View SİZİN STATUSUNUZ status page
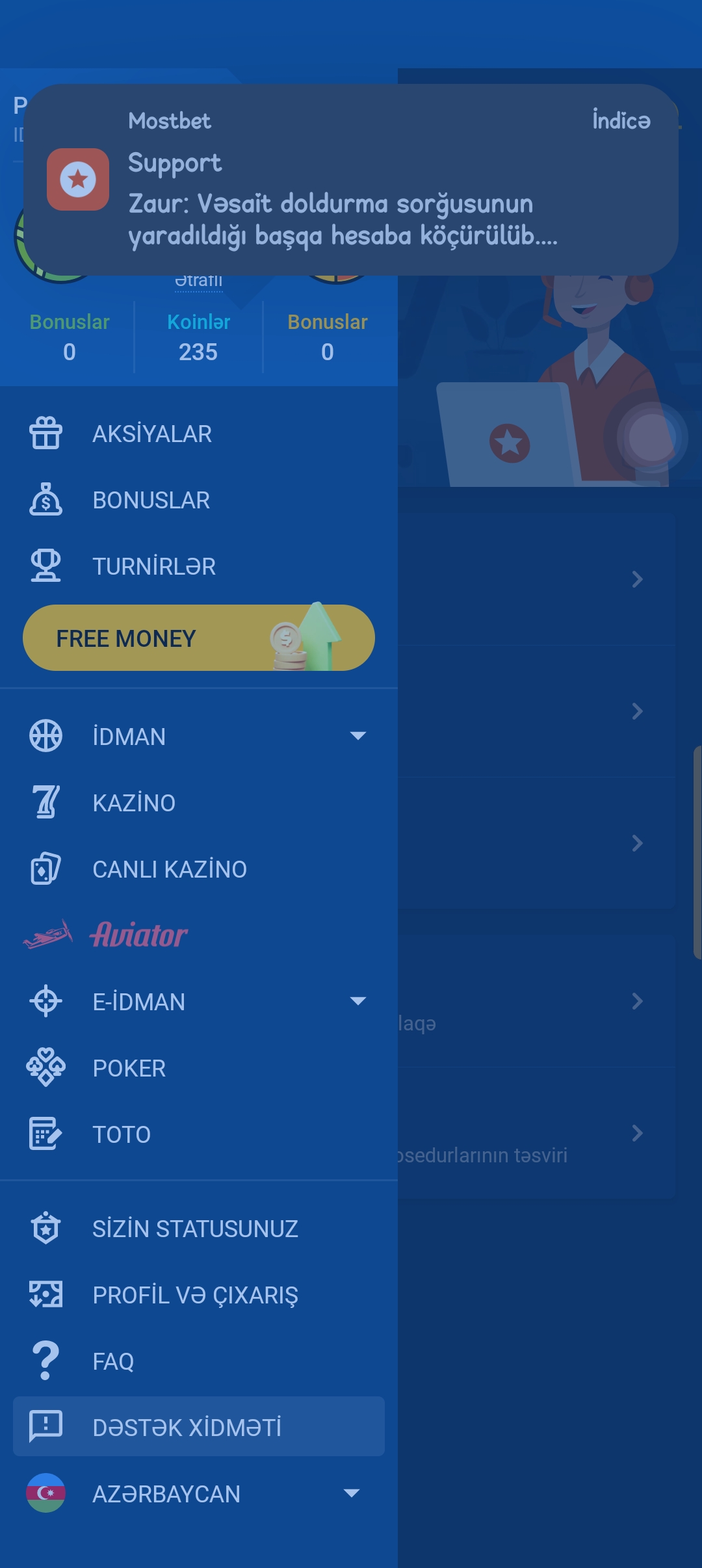 199,1229
